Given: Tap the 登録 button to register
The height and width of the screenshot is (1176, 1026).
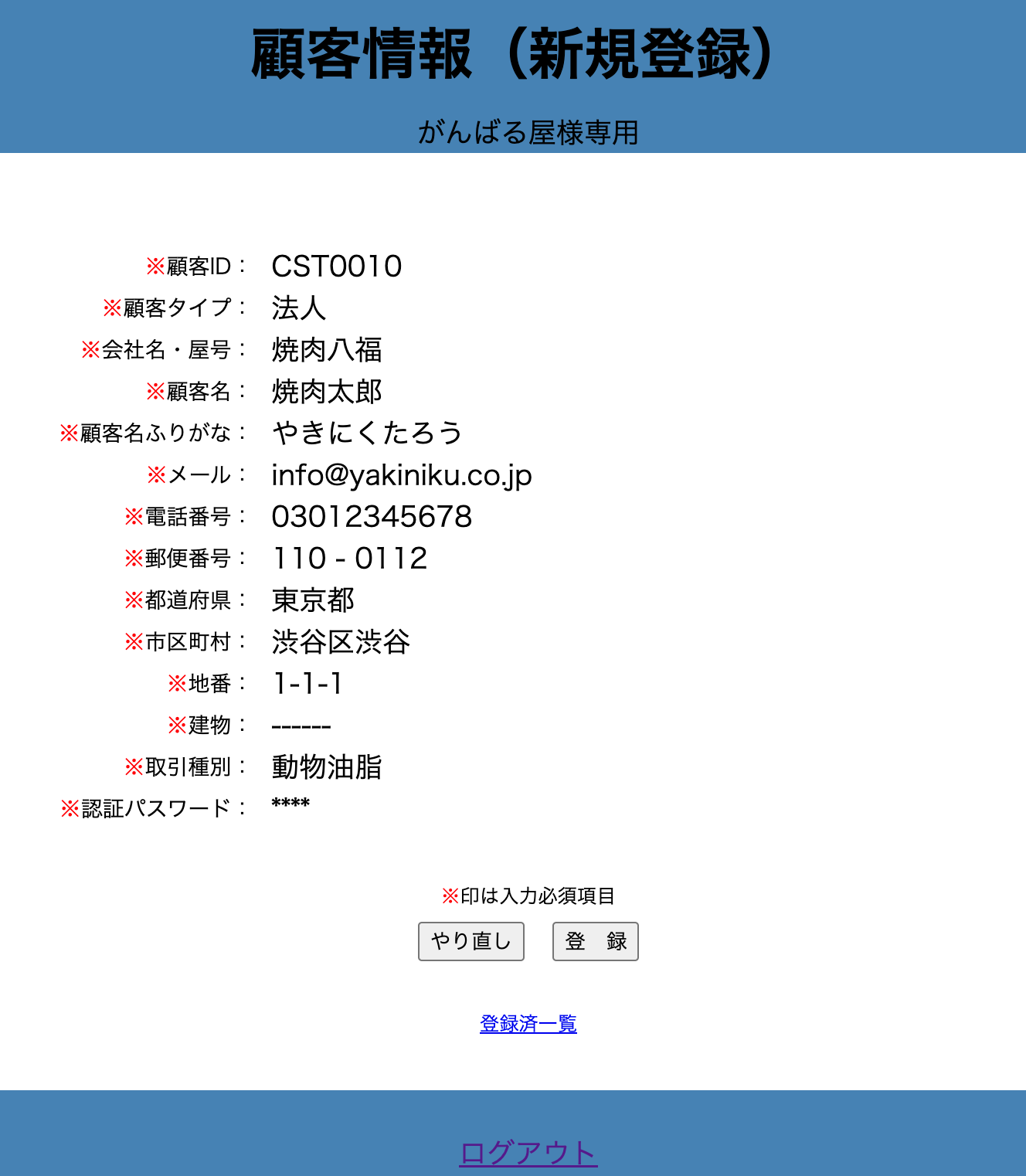Looking at the screenshot, I should coord(595,941).
